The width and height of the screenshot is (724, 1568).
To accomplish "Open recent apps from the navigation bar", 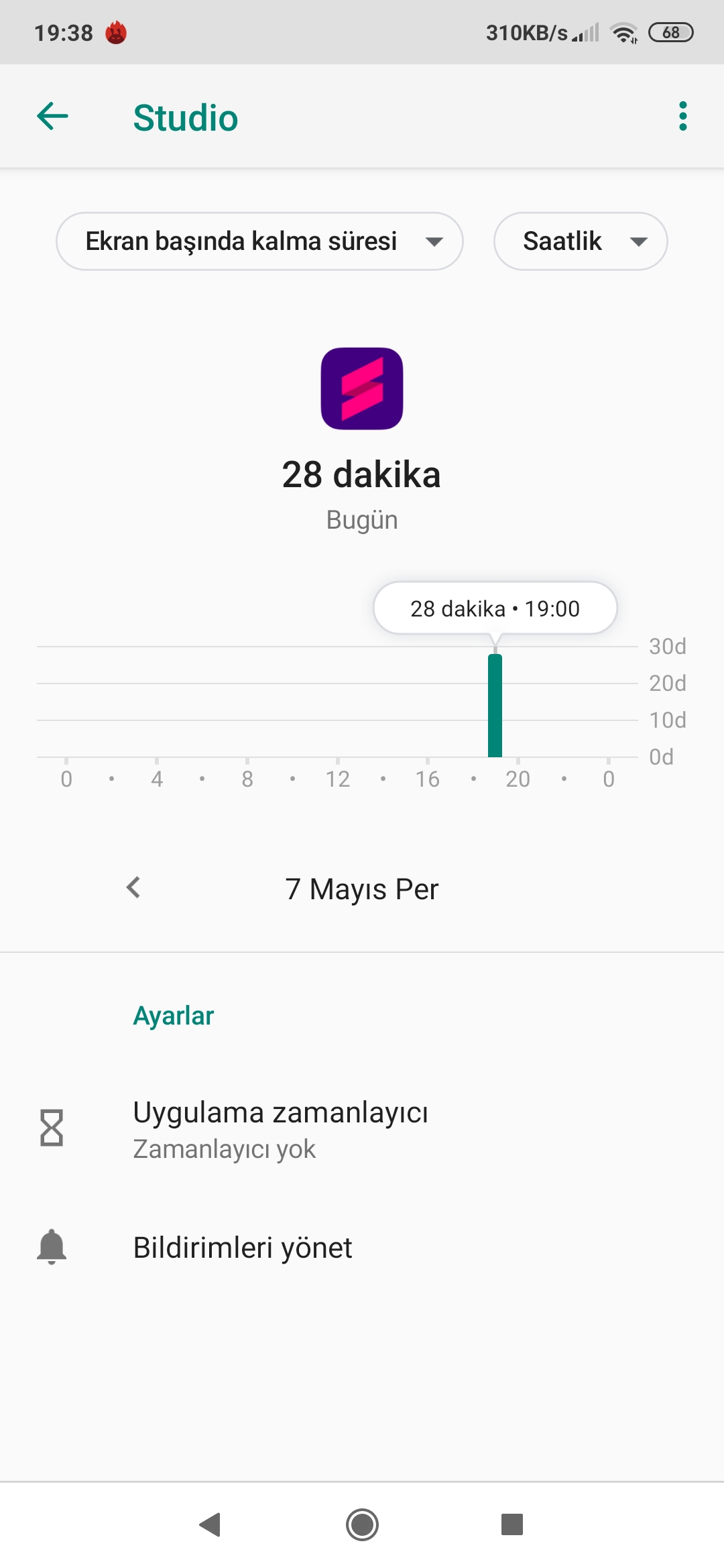I will pos(512,1524).
